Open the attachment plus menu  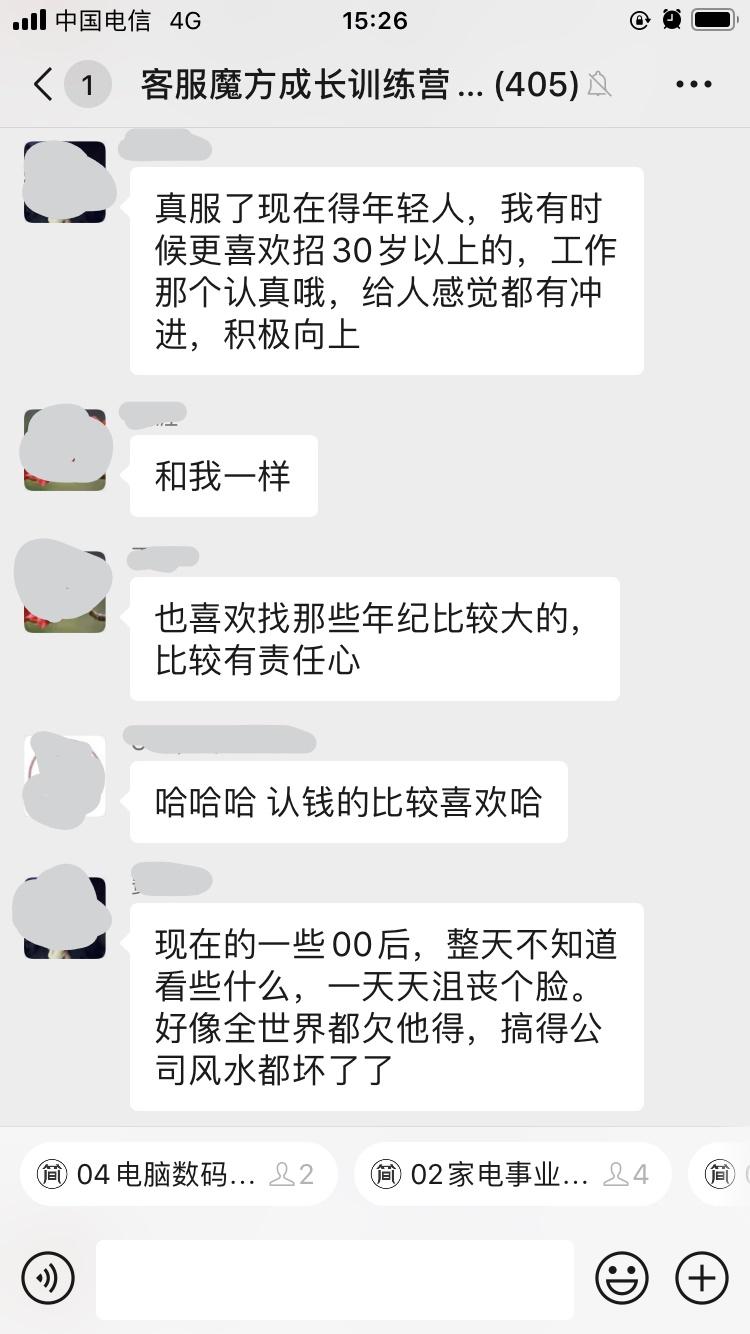[x=702, y=1278]
